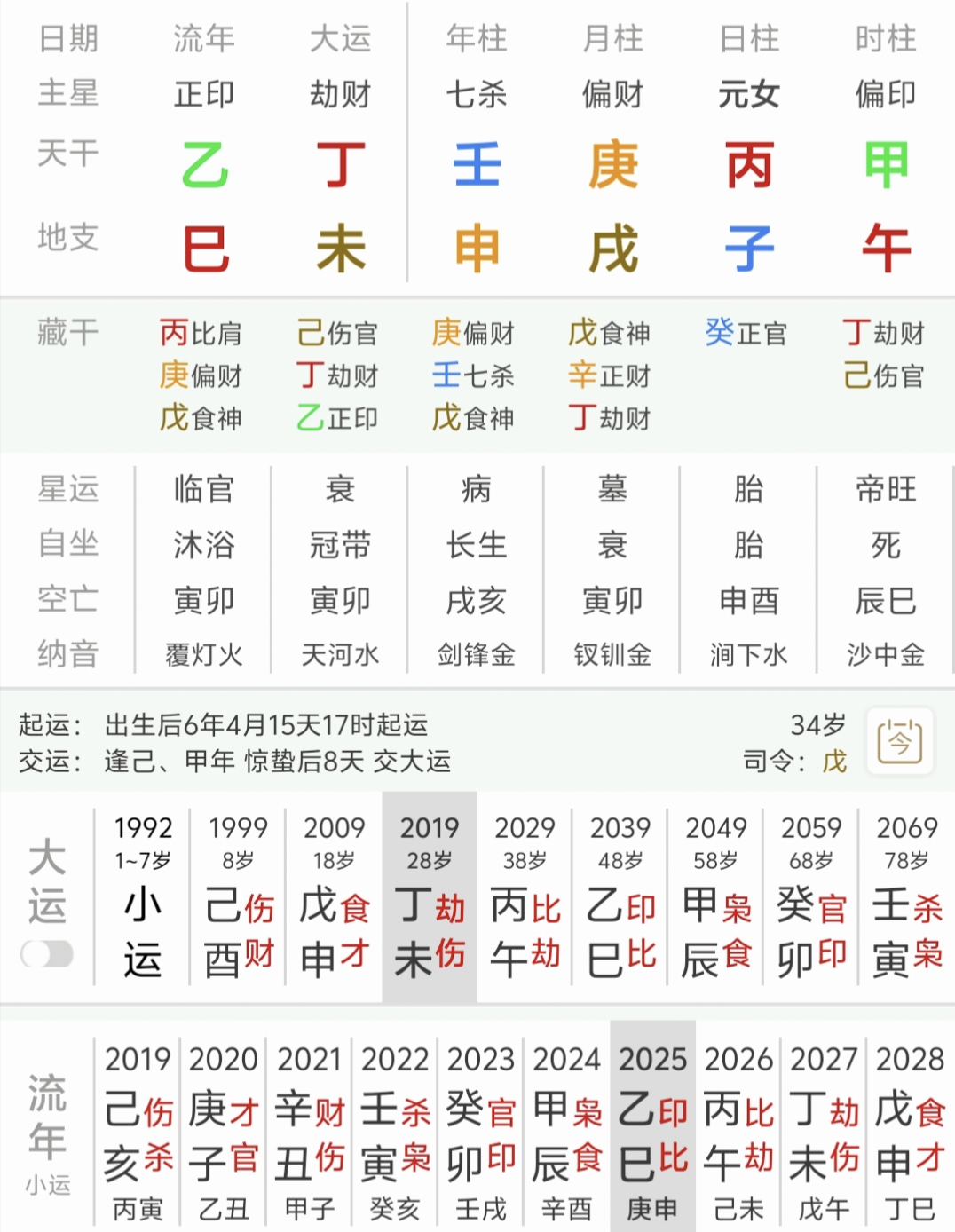Choose 2021 辛丑 in 流年 row
Image resolution: width=955 pixels, height=1232 pixels.
(x=309, y=1127)
